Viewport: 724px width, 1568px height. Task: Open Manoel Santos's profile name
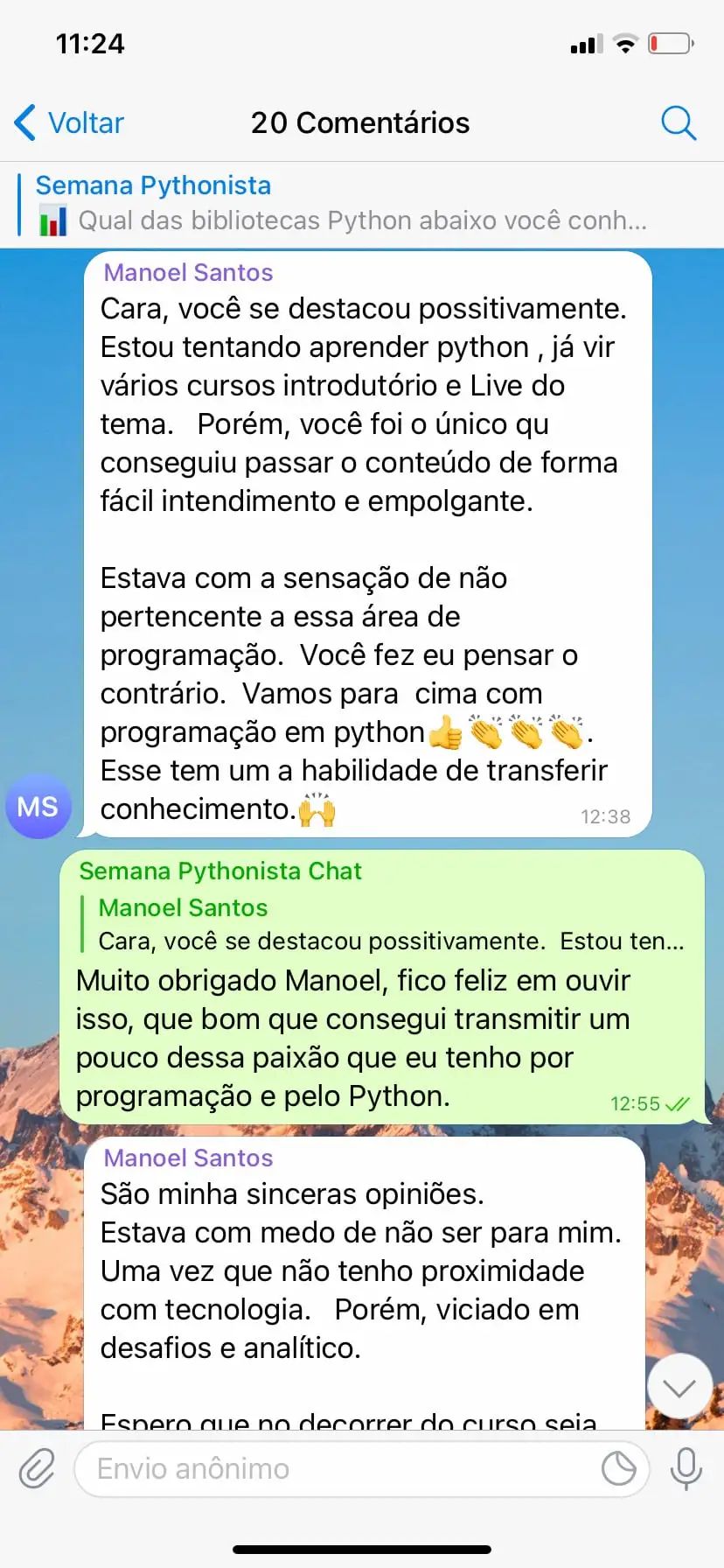tap(187, 272)
